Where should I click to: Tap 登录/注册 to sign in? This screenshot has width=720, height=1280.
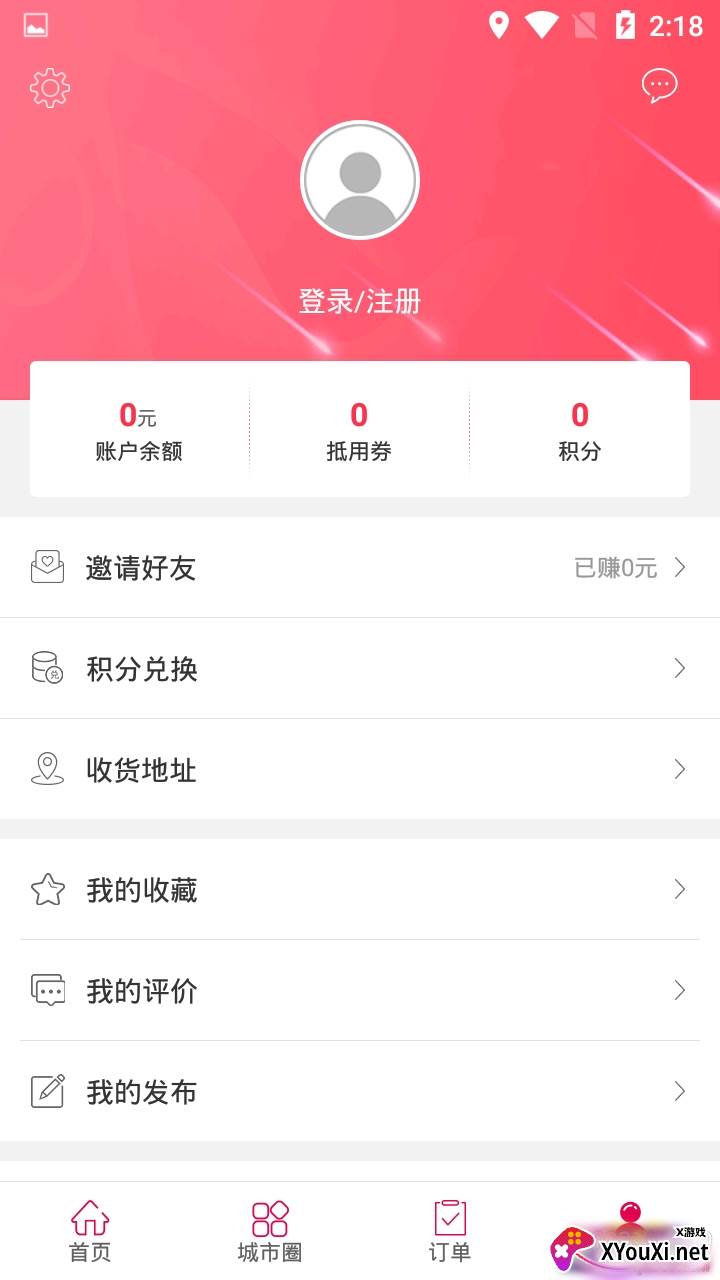tap(360, 301)
